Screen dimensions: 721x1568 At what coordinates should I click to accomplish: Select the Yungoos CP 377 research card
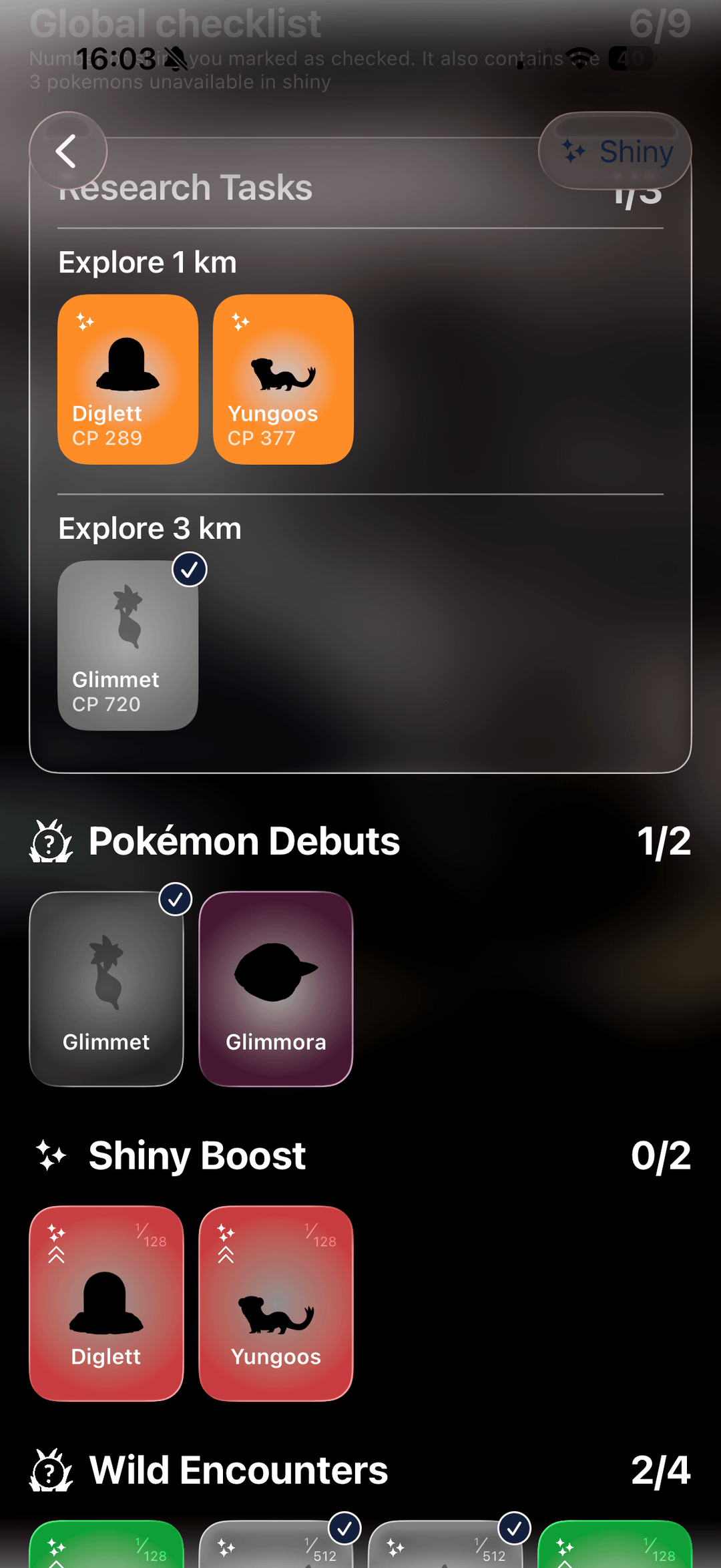283,379
